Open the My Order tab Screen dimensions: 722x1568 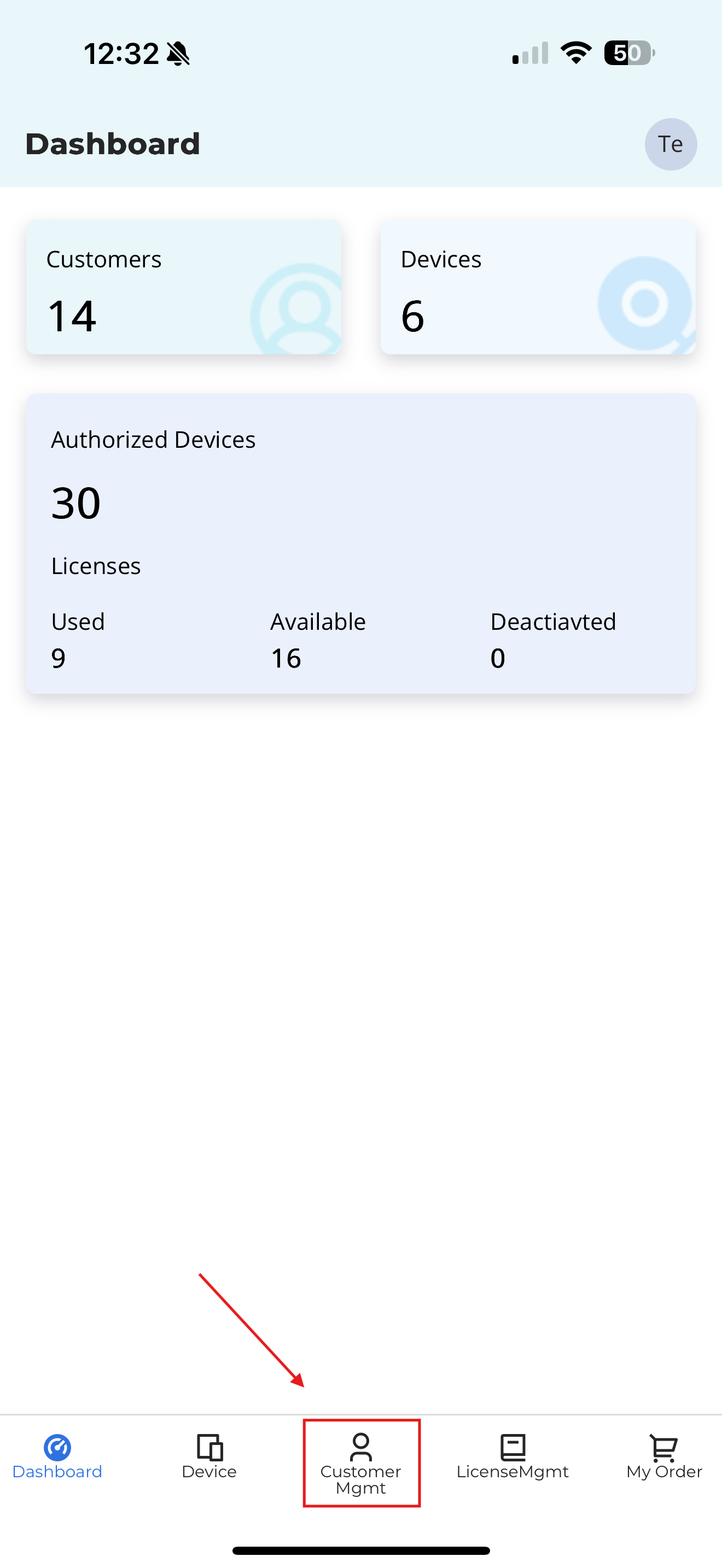[663, 1457]
